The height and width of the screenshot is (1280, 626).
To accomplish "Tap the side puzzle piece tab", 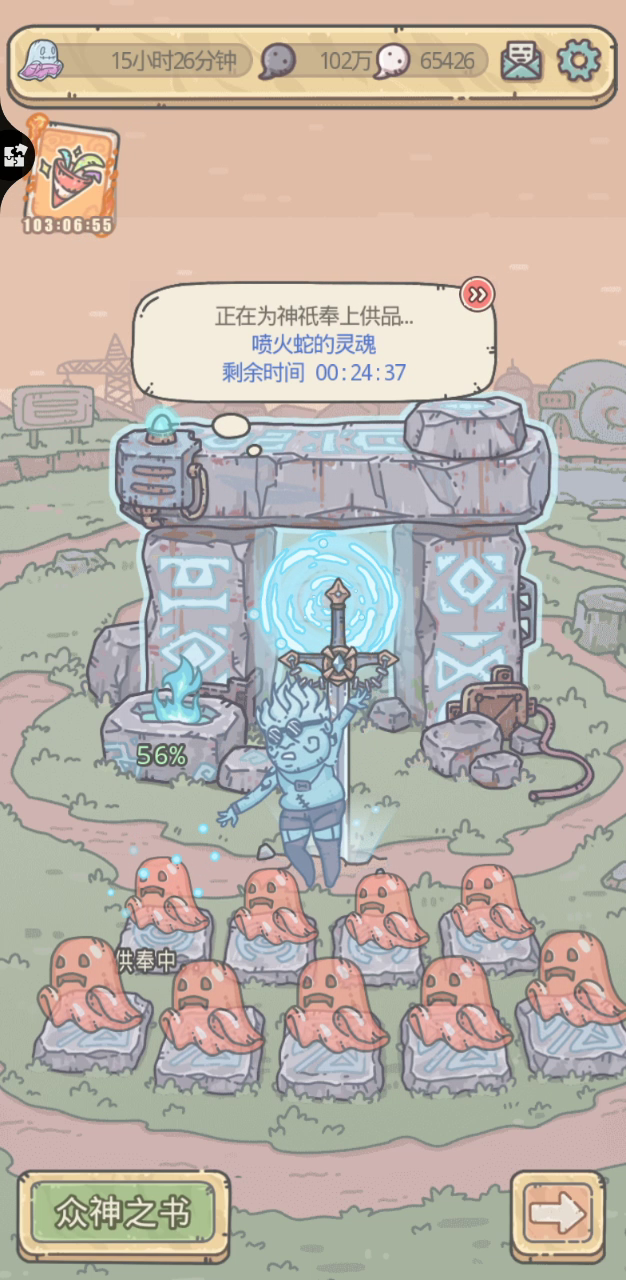I will coord(16,154).
